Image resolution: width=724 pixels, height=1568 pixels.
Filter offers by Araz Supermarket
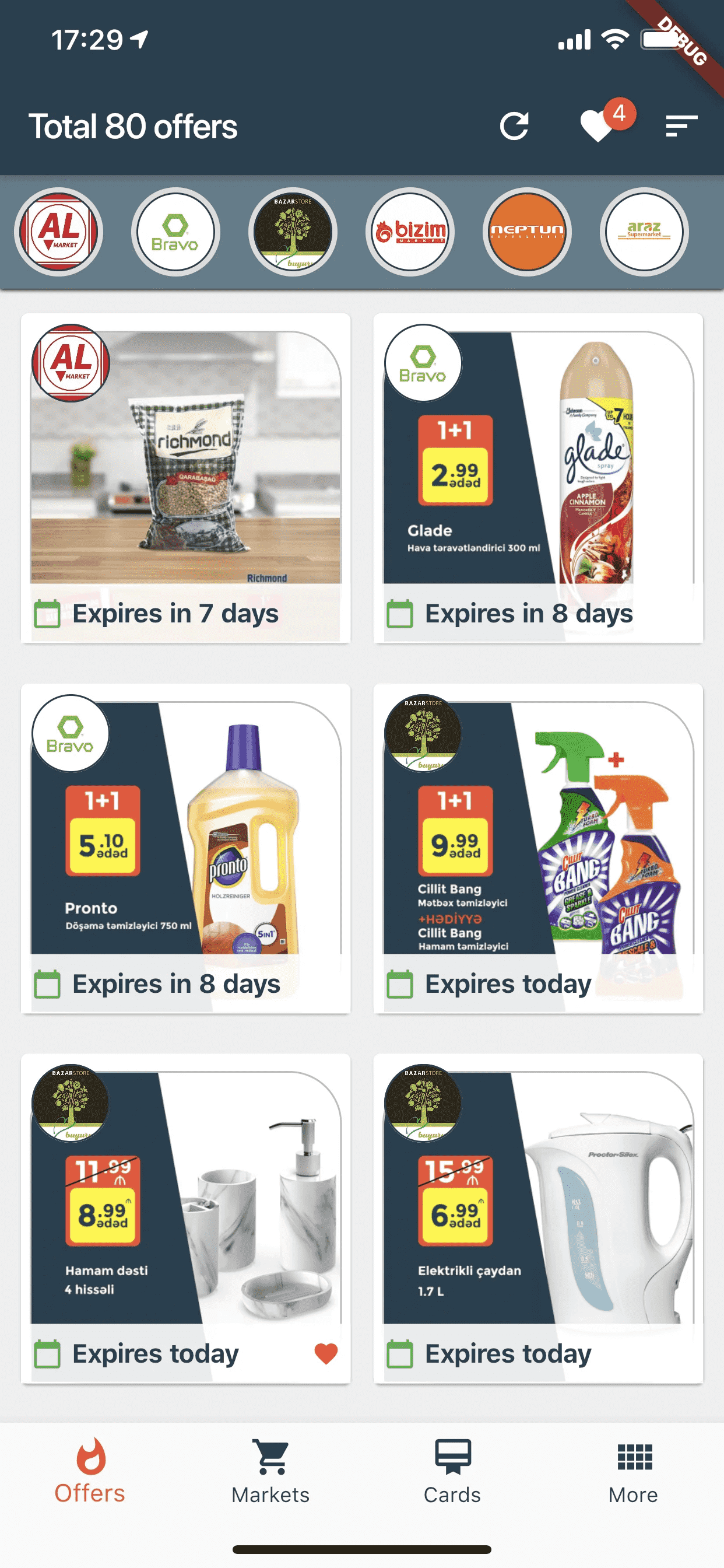pos(644,232)
